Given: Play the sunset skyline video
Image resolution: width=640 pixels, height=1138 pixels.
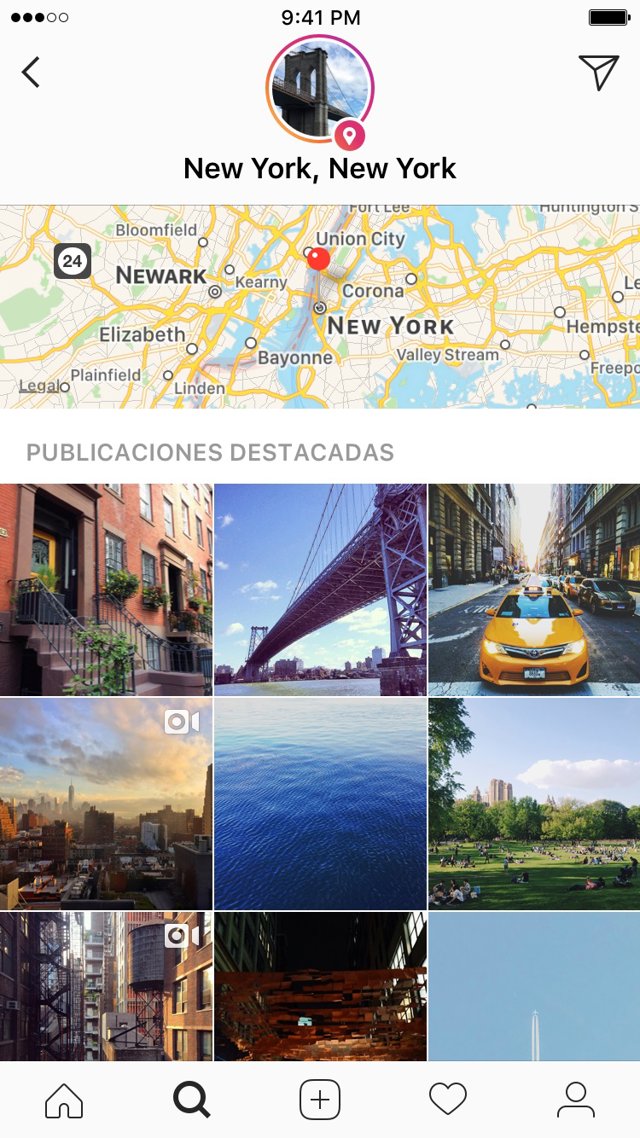Looking at the screenshot, I should (106, 804).
